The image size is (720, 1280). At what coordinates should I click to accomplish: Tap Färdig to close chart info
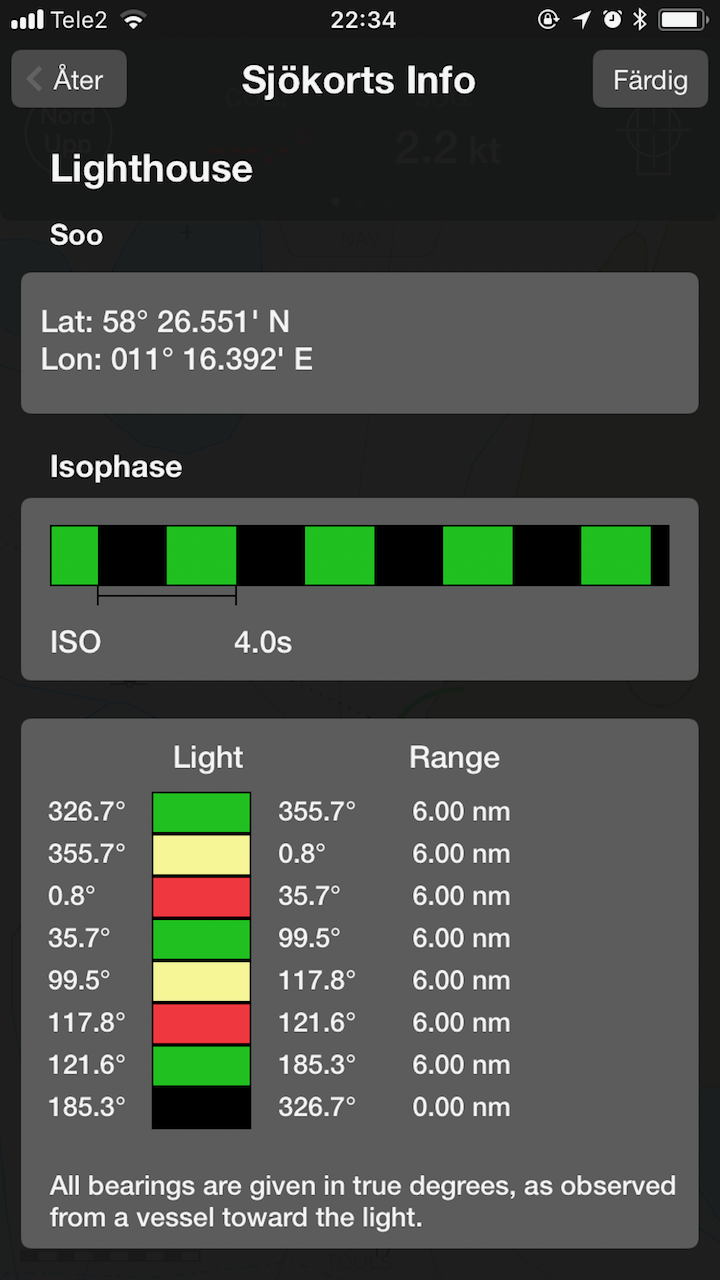coord(650,79)
